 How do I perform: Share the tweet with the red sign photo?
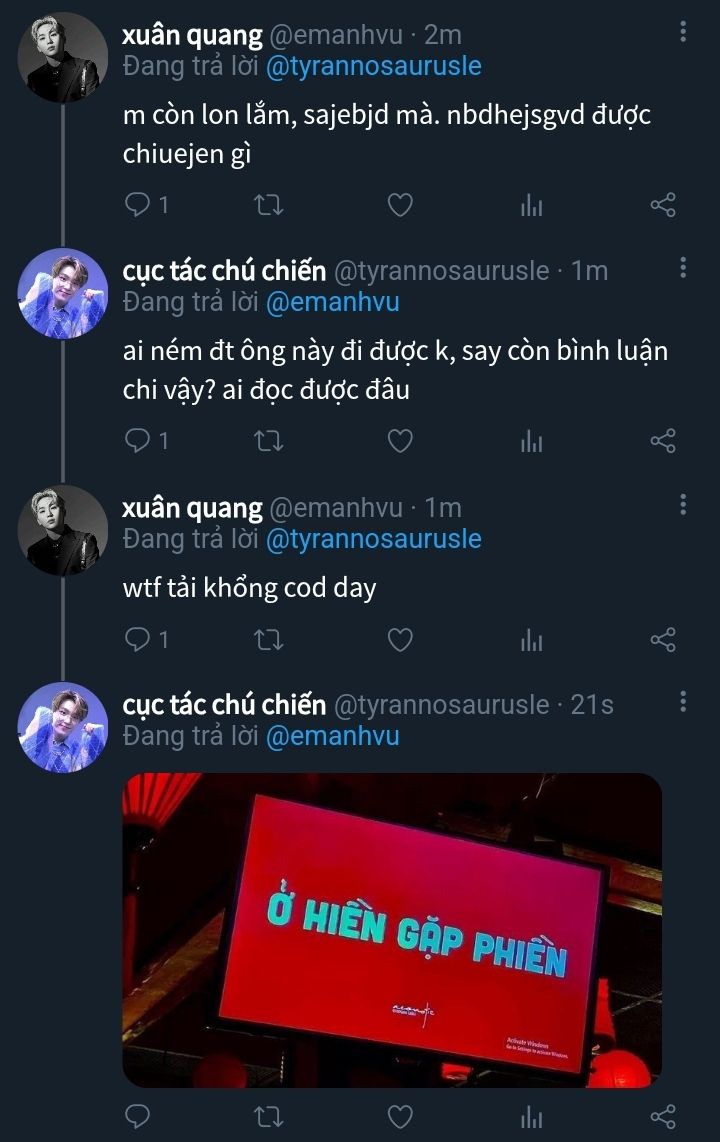663,1116
